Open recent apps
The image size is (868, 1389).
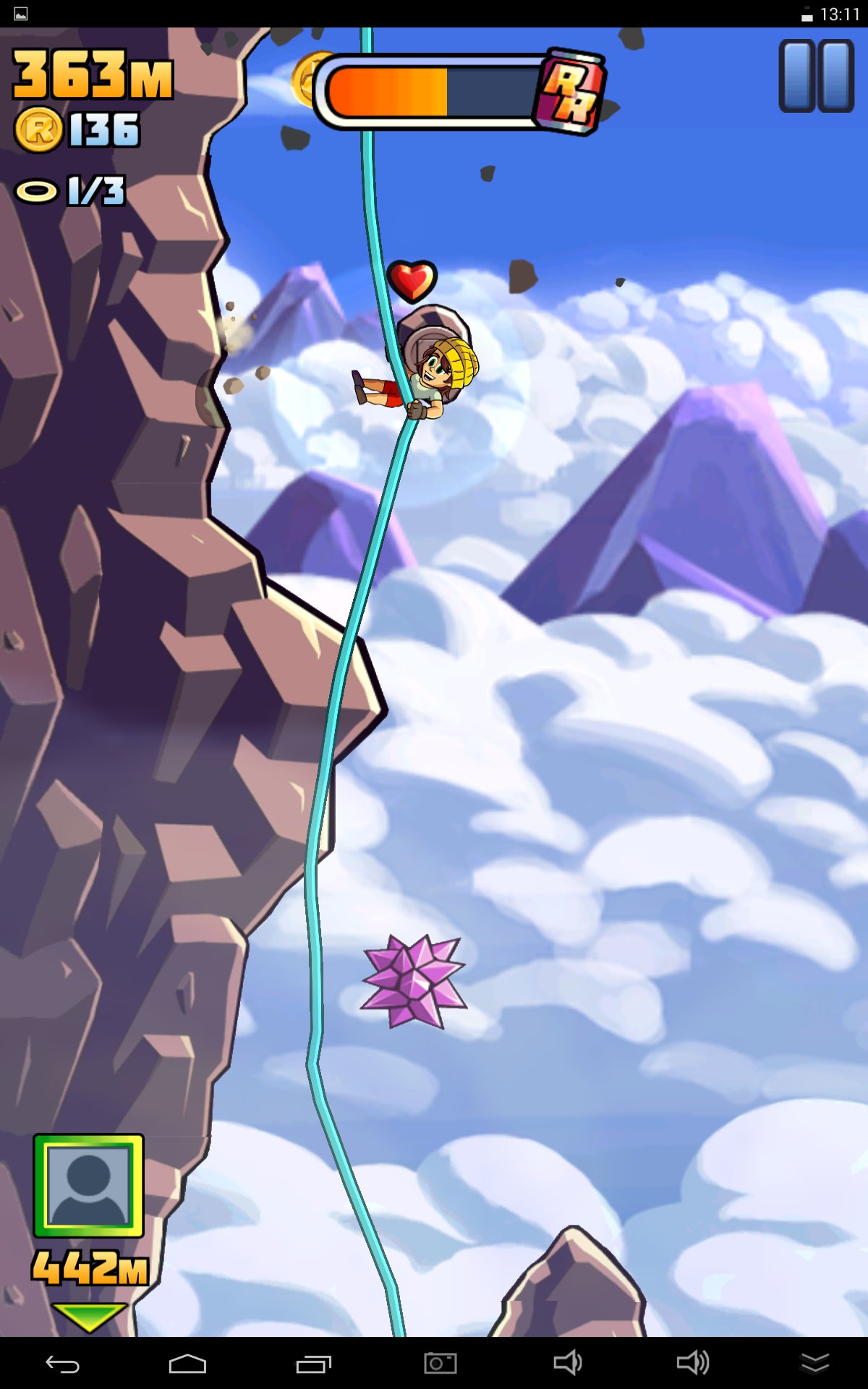pos(313,1364)
